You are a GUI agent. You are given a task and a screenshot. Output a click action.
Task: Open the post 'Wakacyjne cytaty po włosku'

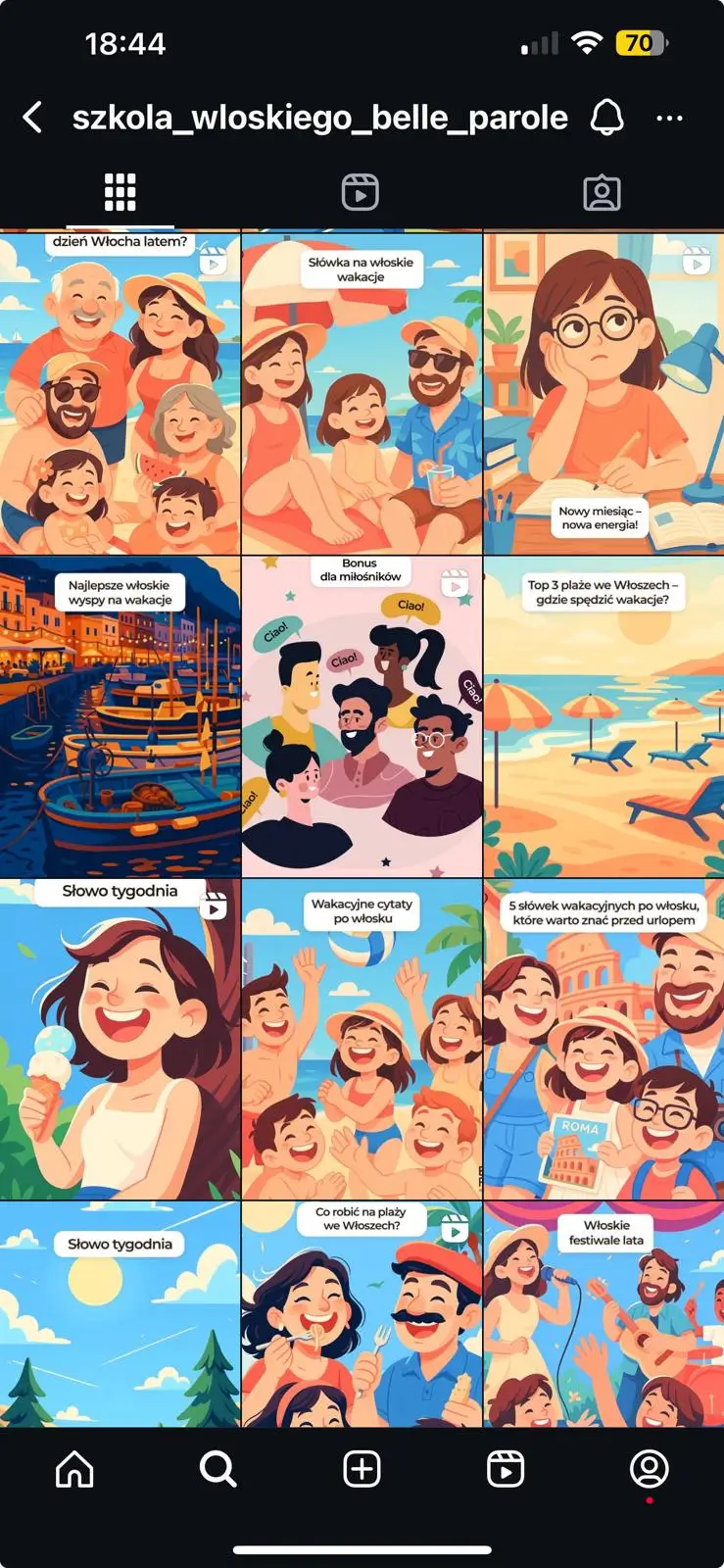[362, 1039]
